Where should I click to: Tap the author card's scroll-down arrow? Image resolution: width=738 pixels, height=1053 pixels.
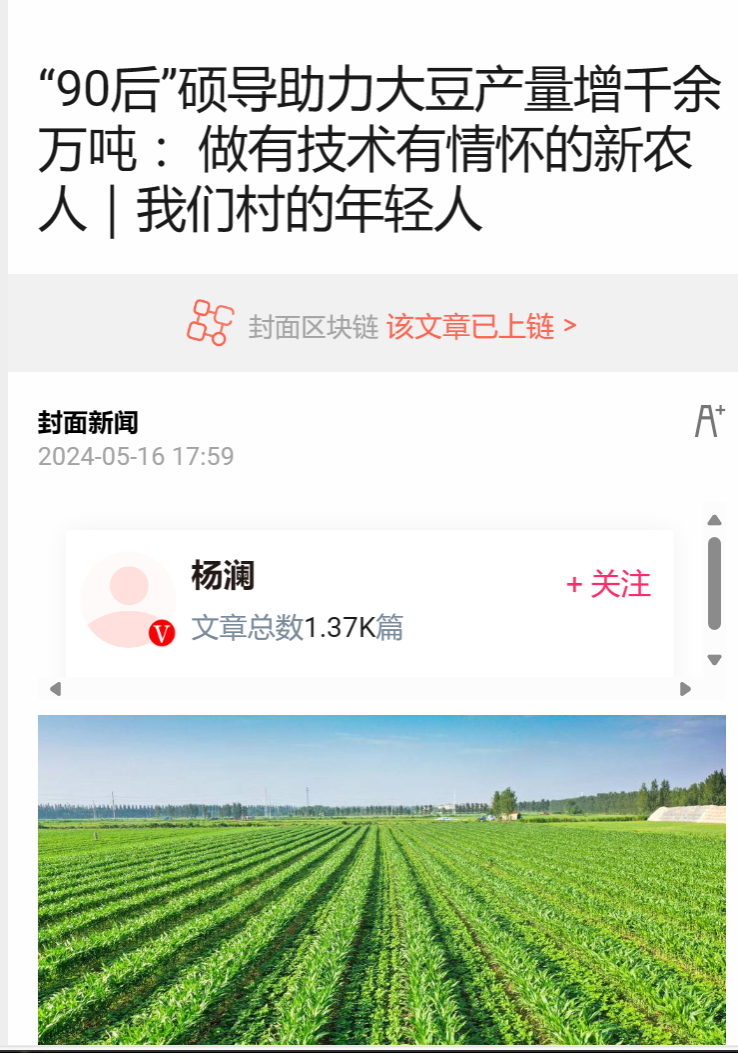[714, 659]
